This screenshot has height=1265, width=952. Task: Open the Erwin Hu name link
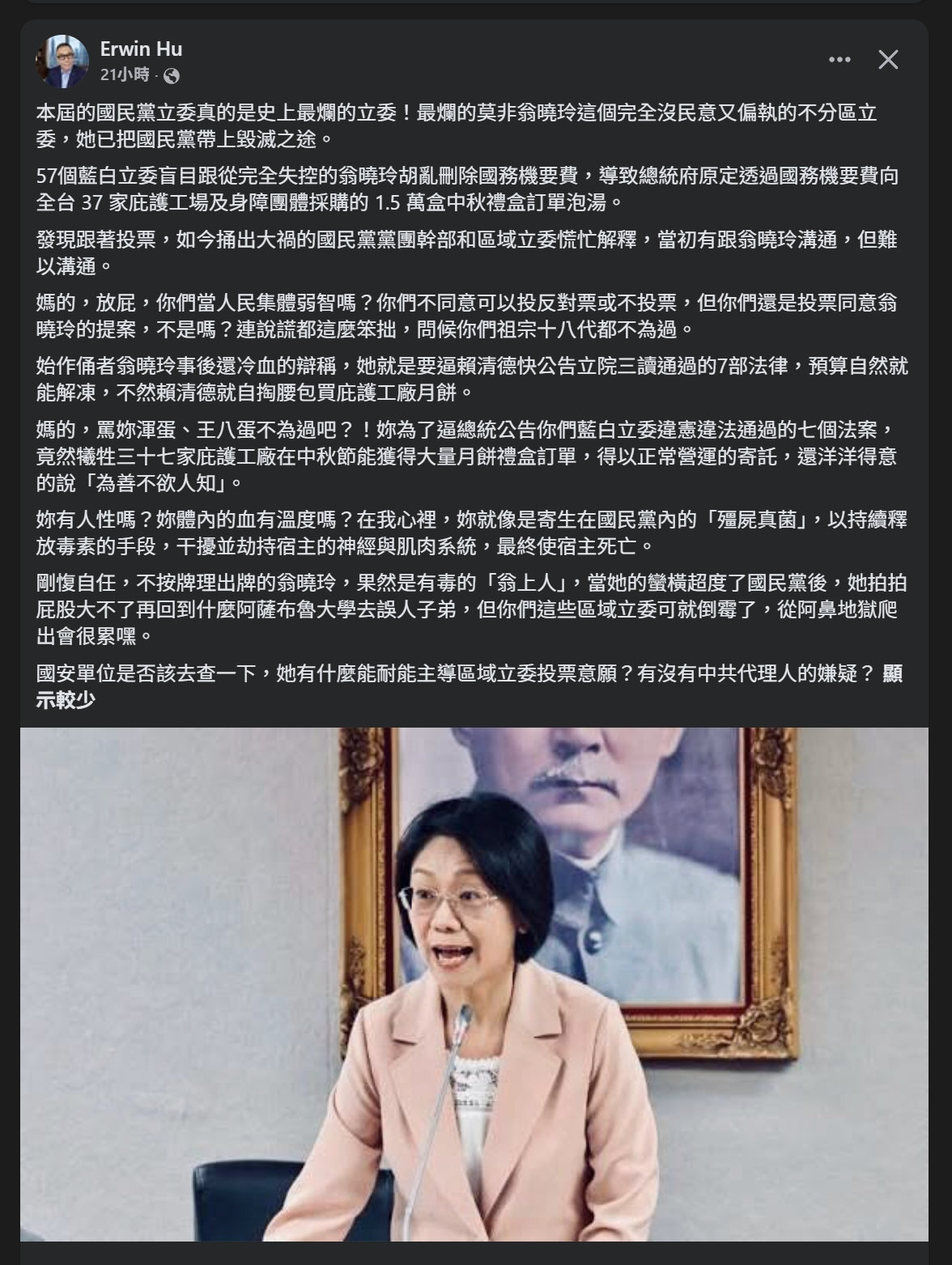(141, 49)
